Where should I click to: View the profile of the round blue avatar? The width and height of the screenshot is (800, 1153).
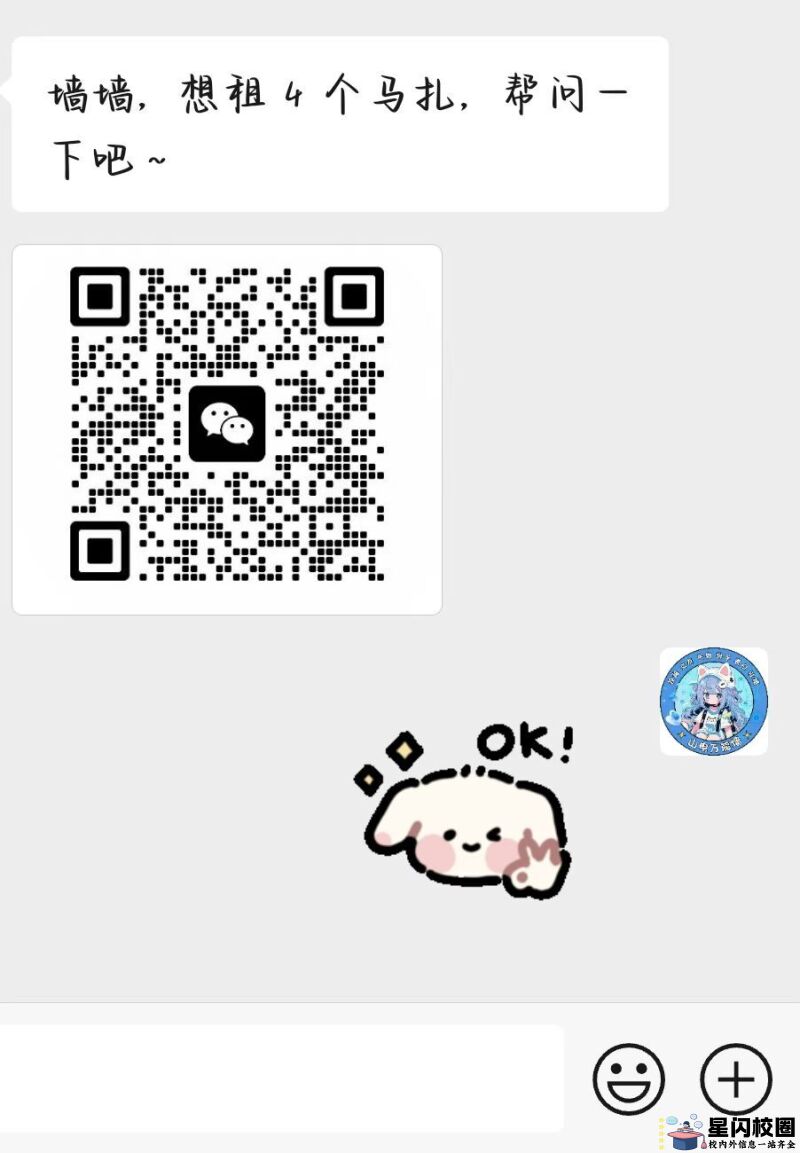pos(713,701)
